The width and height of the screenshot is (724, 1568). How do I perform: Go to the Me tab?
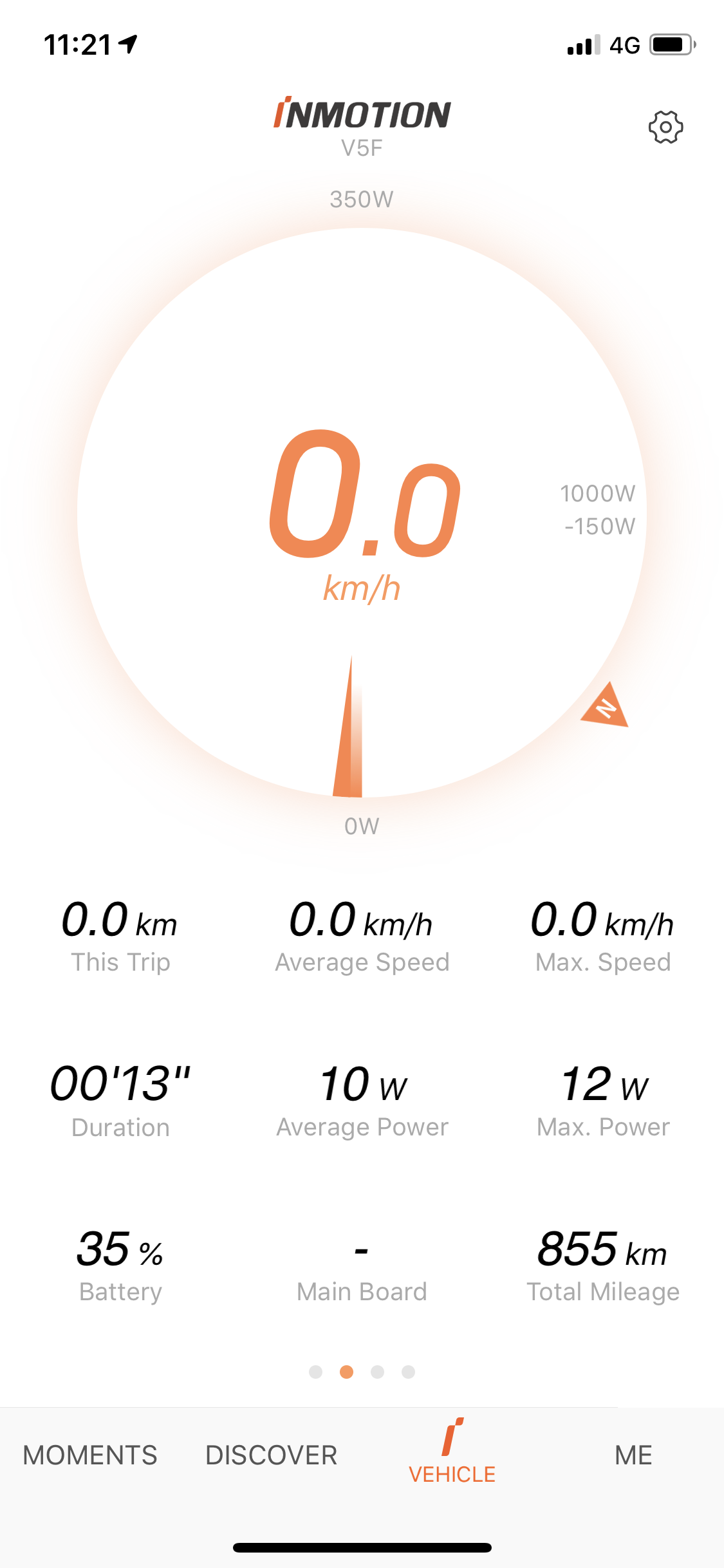coord(633,1455)
